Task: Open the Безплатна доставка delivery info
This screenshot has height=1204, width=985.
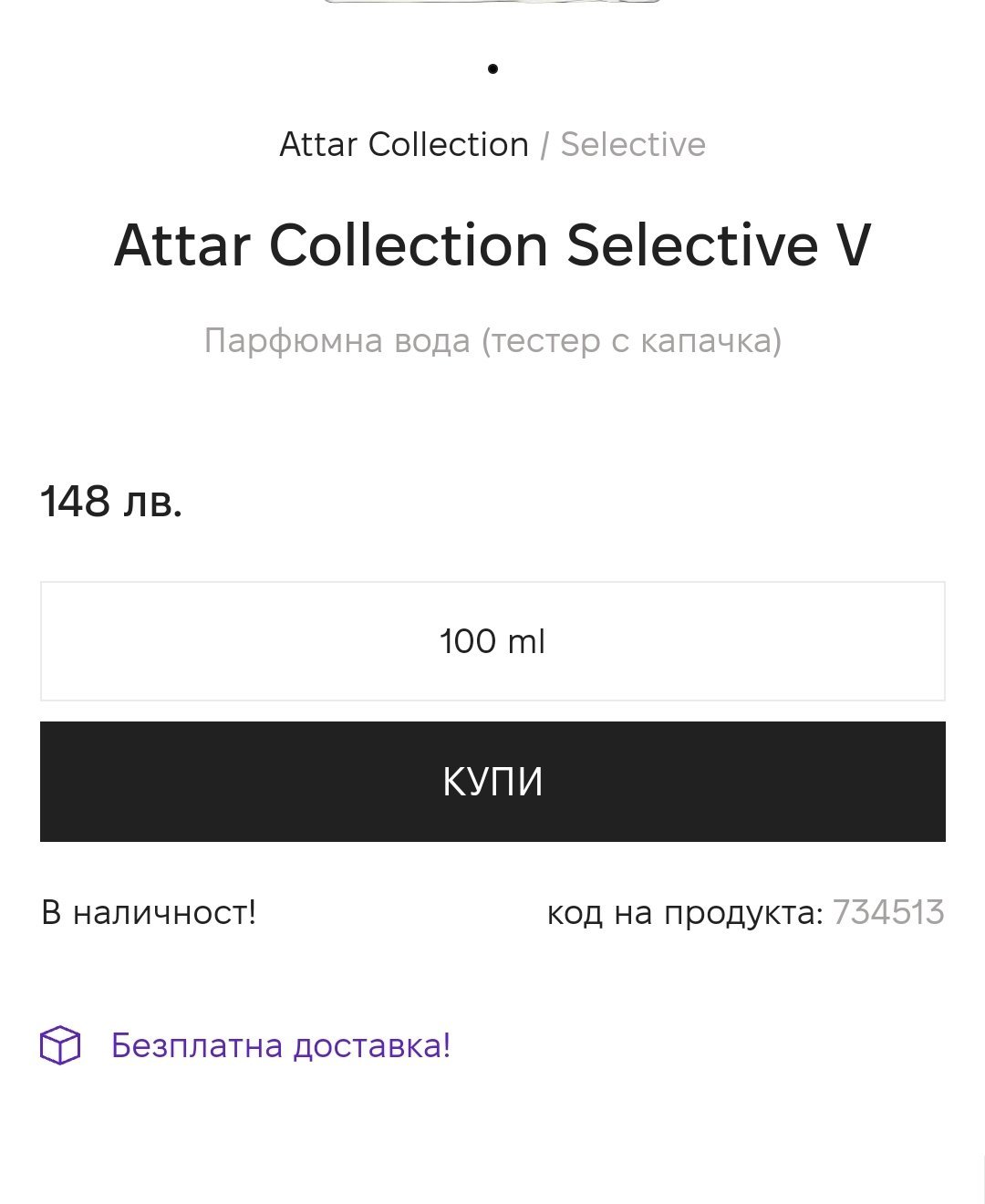Action: point(281,1045)
